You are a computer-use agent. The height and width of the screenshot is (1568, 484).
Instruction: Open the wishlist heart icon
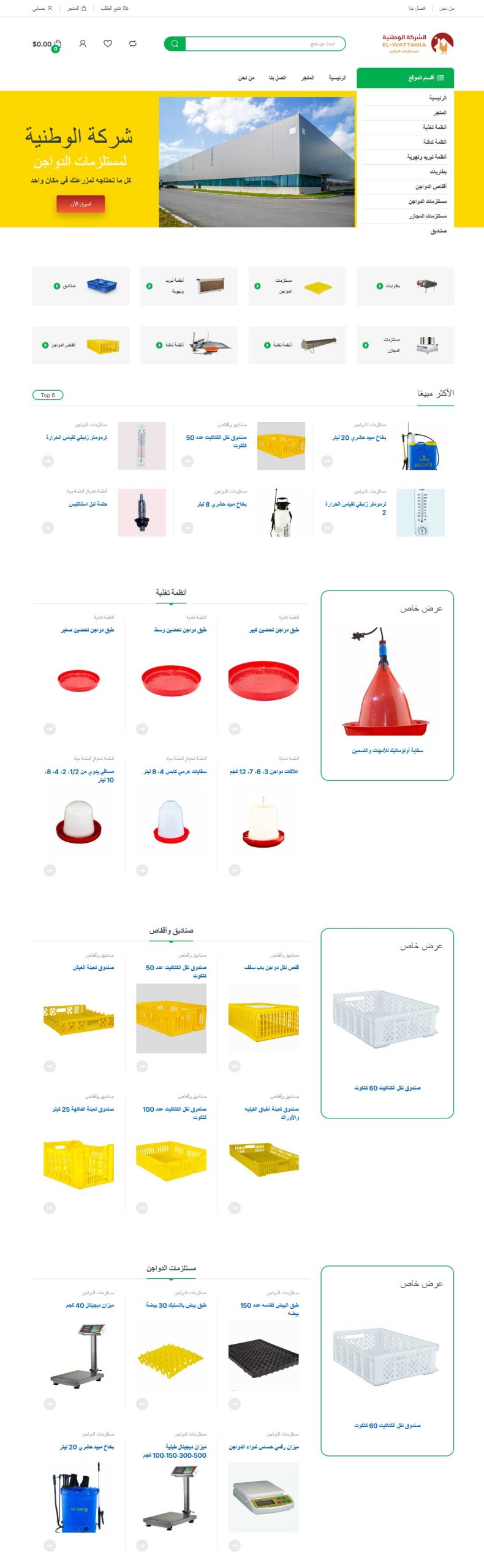108,43
